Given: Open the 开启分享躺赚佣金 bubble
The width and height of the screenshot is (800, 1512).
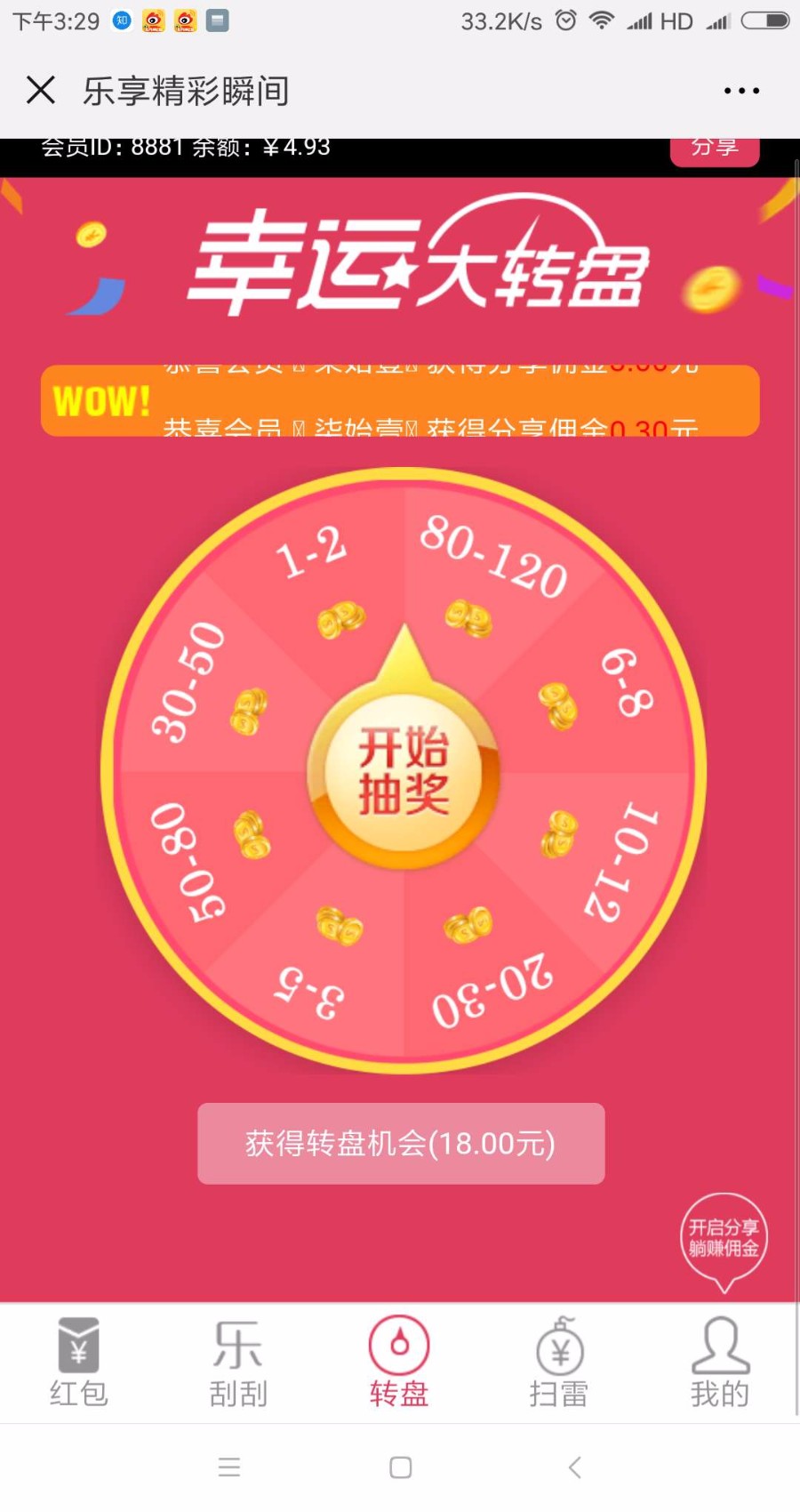Looking at the screenshot, I should [724, 1238].
